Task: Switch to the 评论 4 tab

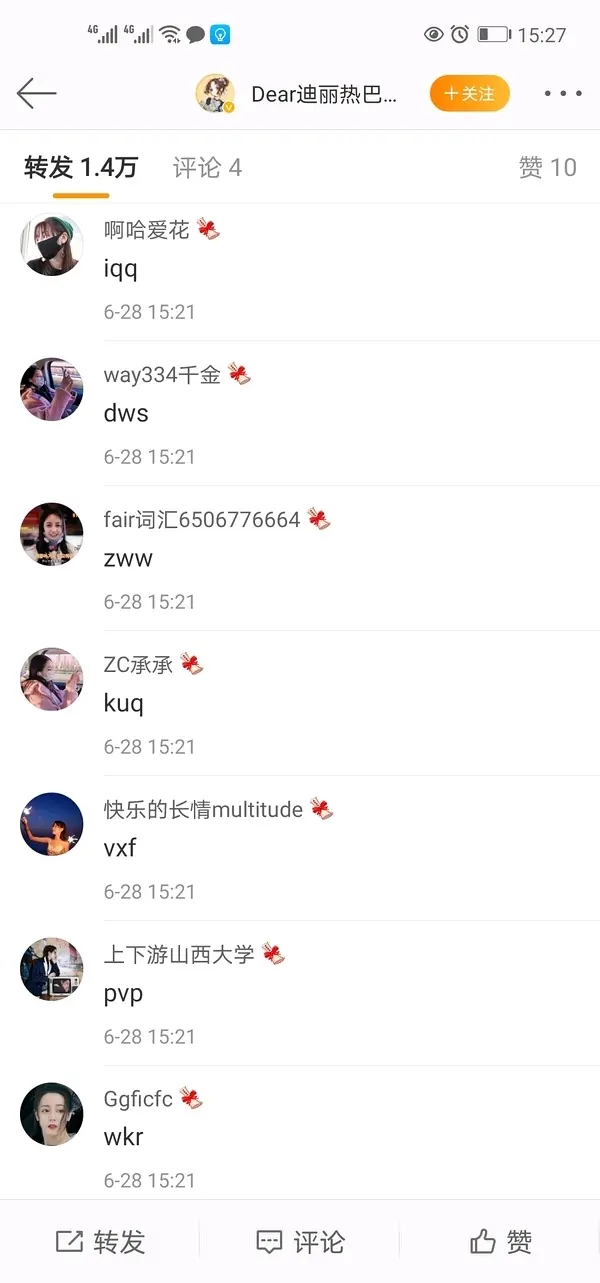Action: pyautogui.click(x=207, y=168)
